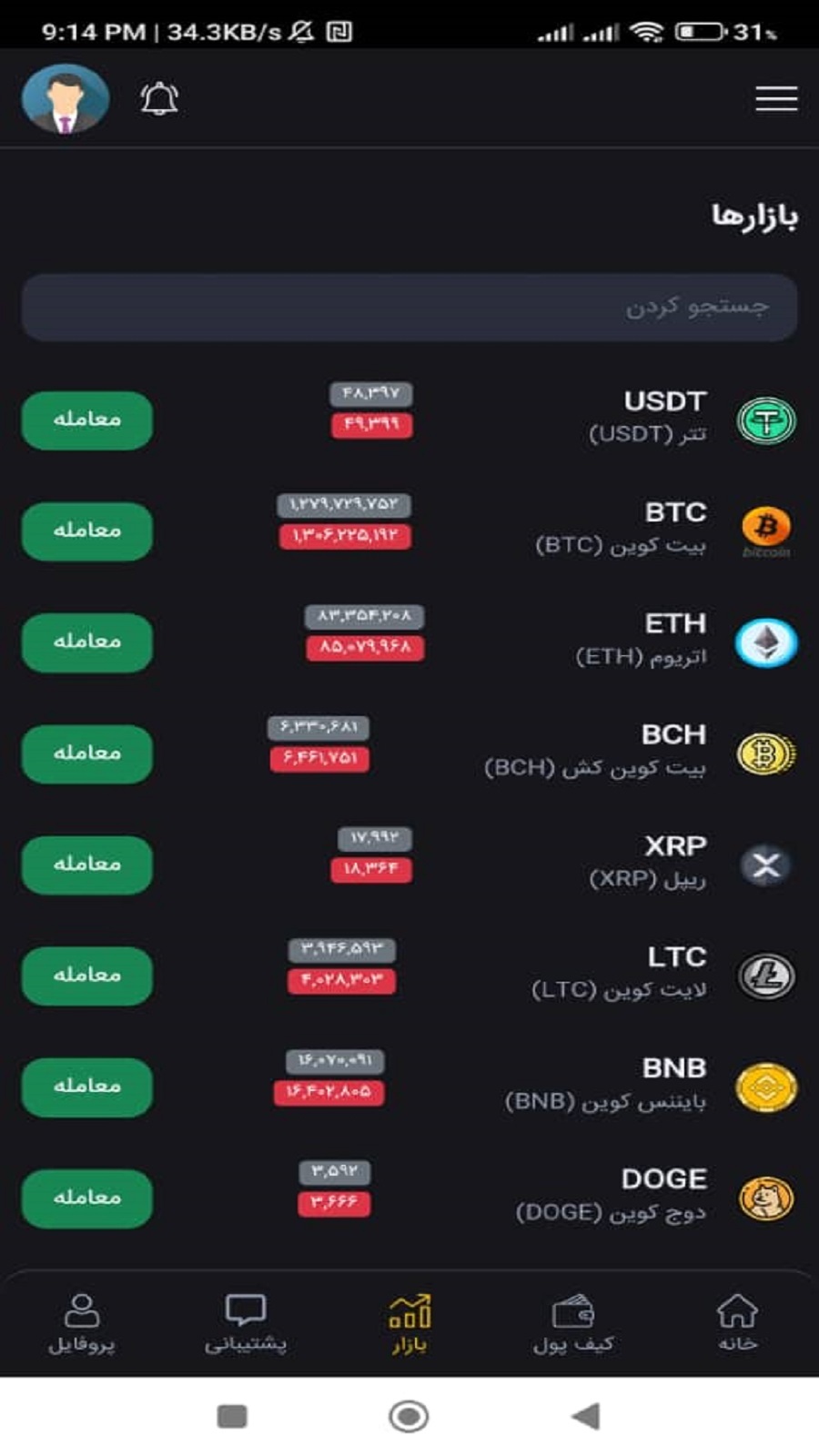Focus the market search field
This screenshot has width=819, height=1456.
coord(409,308)
